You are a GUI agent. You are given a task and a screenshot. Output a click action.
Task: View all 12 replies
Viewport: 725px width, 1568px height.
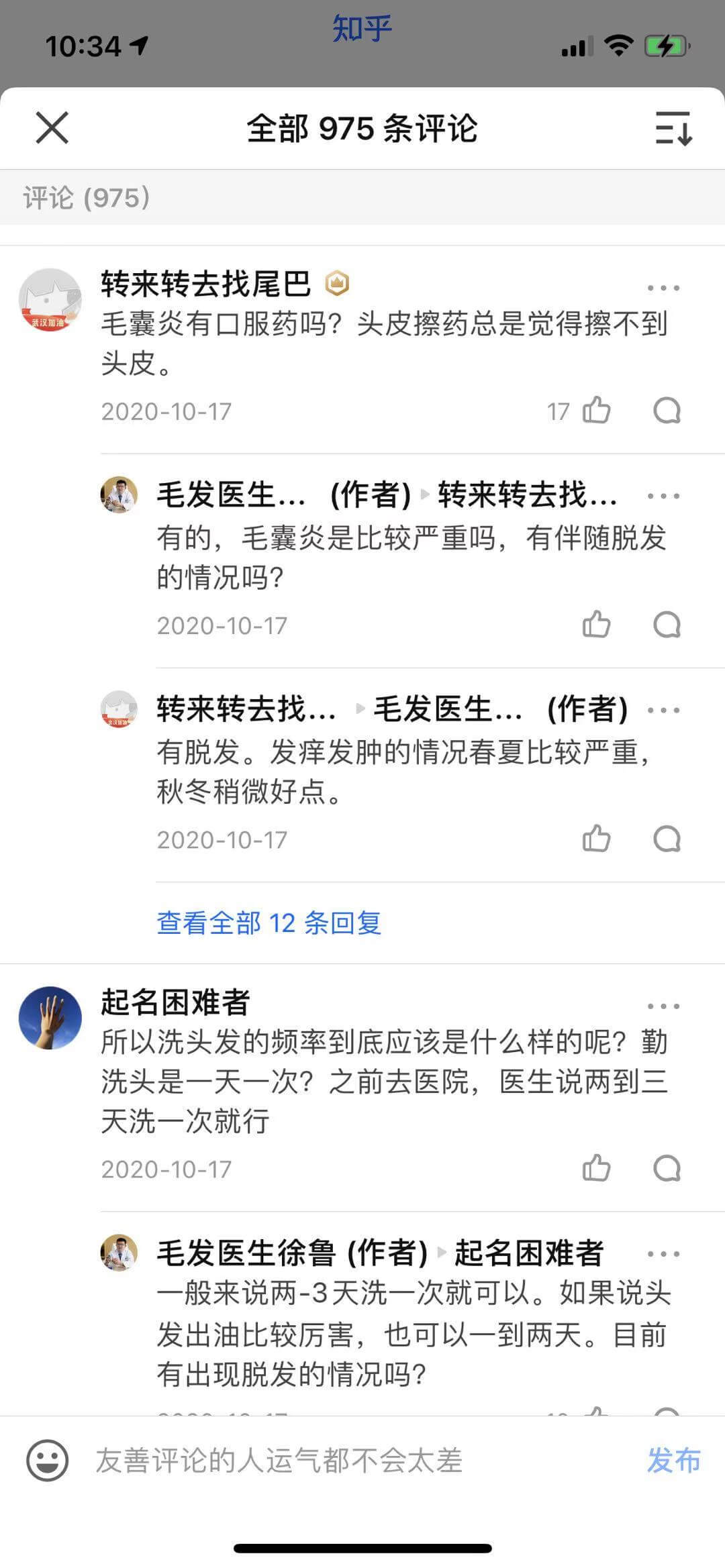(x=269, y=923)
